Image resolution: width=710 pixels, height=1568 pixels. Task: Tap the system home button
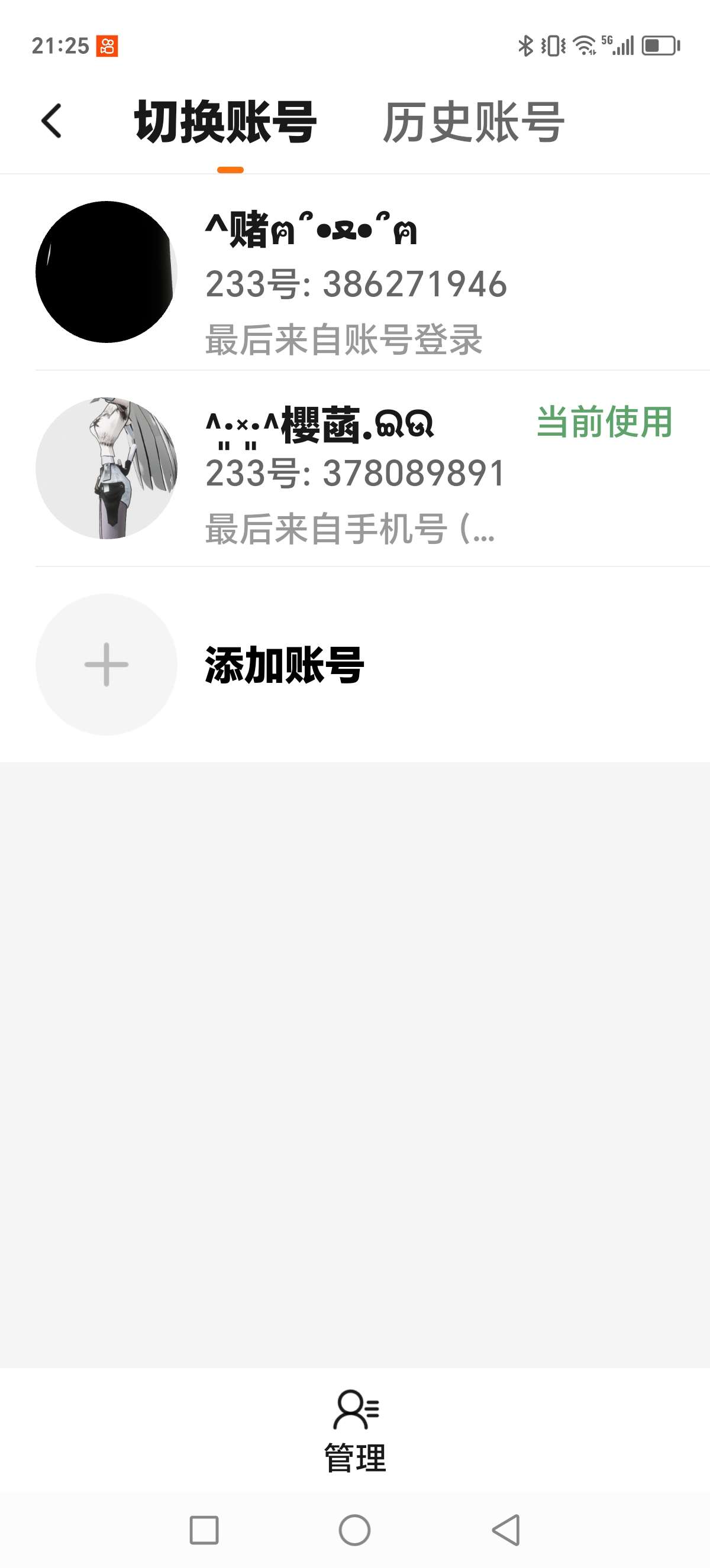tap(354, 1530)
